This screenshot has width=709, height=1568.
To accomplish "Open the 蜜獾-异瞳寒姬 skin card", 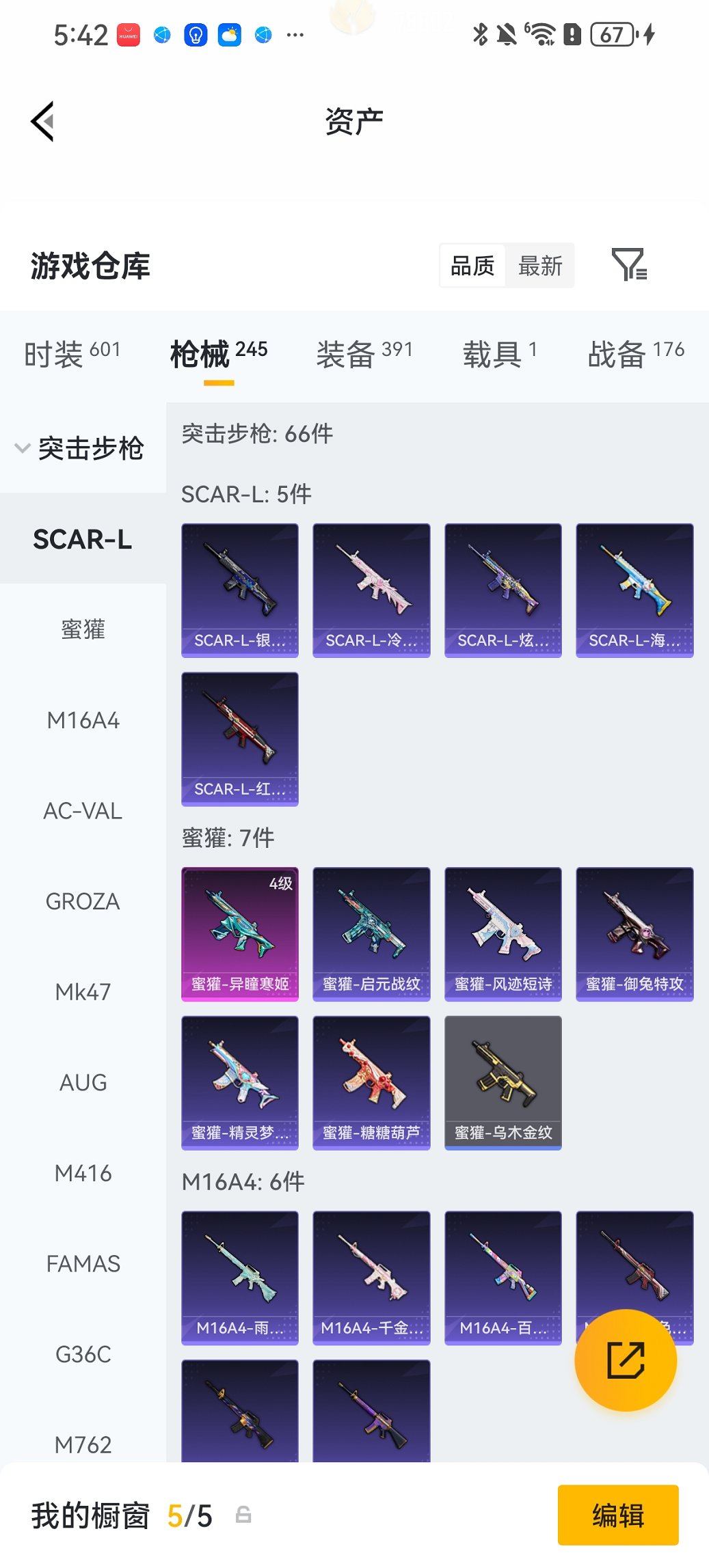I will pyautogui.click(x=240, y=934).
